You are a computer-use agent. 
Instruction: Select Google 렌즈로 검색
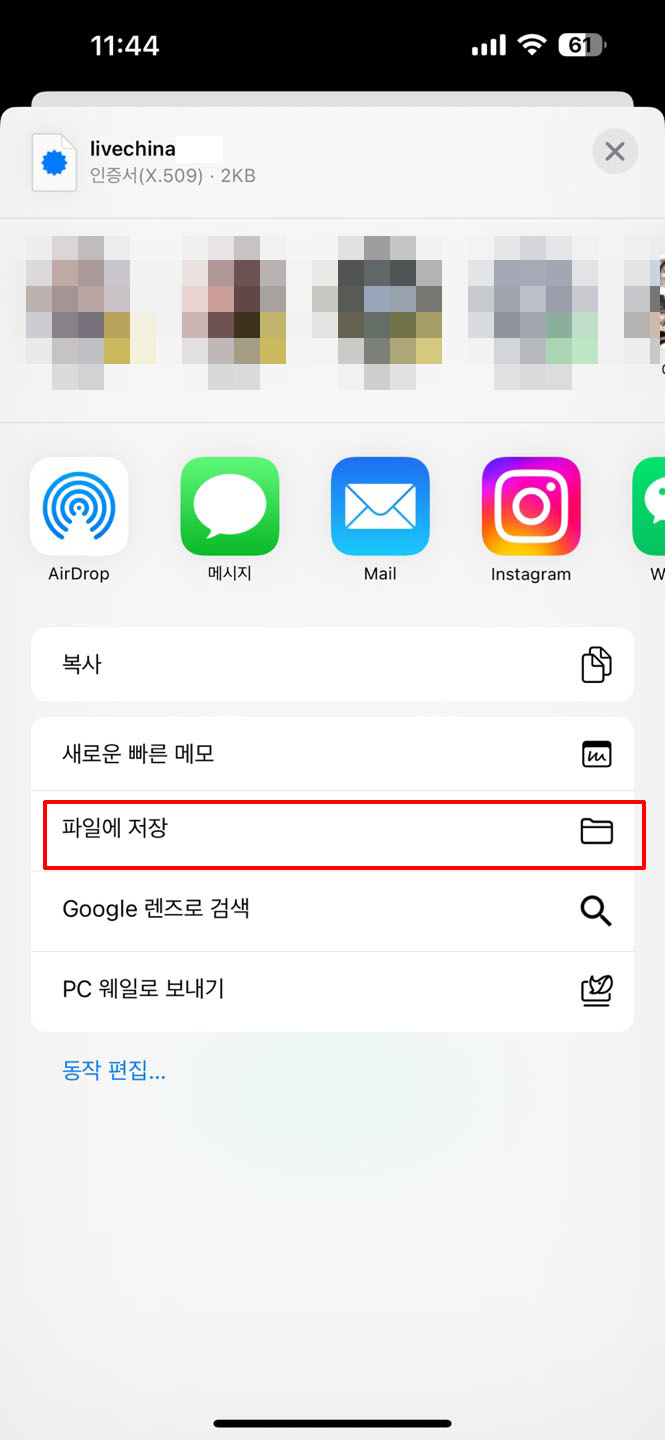coord(332,910)
